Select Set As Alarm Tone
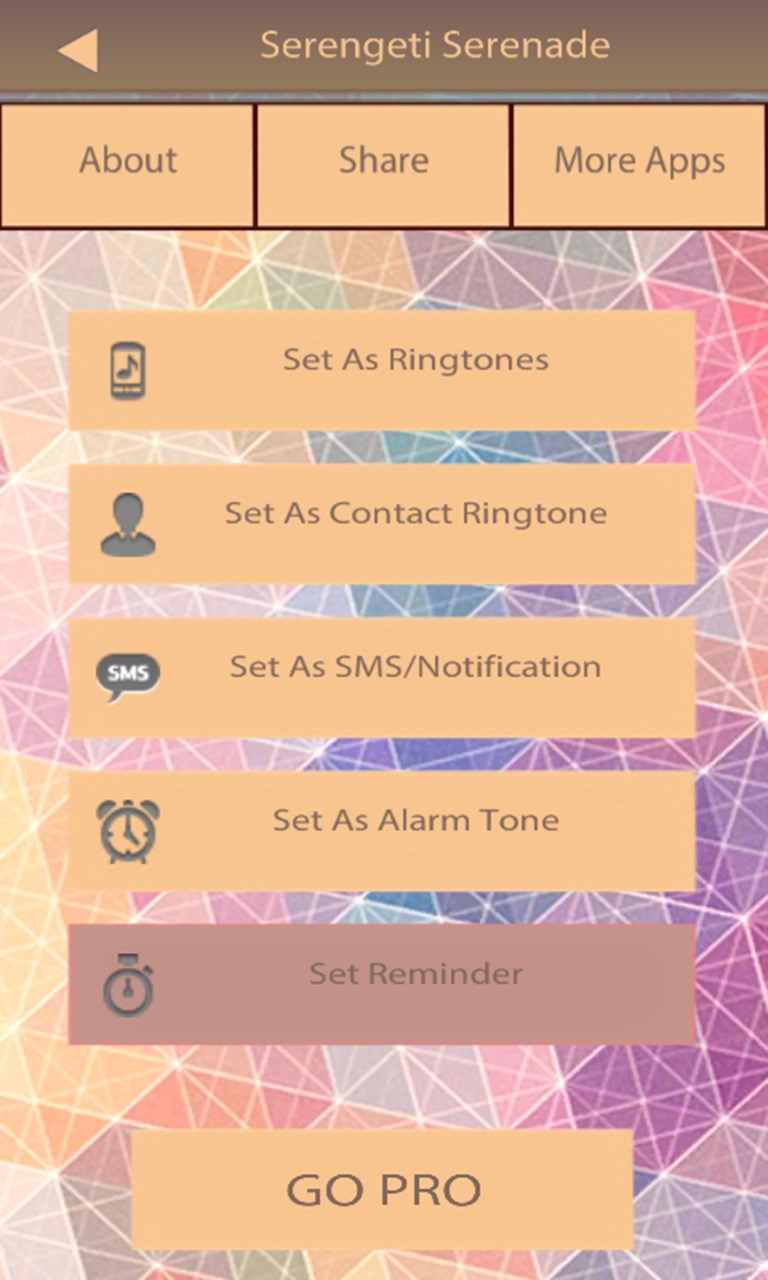The height and width of the screenshot is (1280, 768). pos(382,830)
